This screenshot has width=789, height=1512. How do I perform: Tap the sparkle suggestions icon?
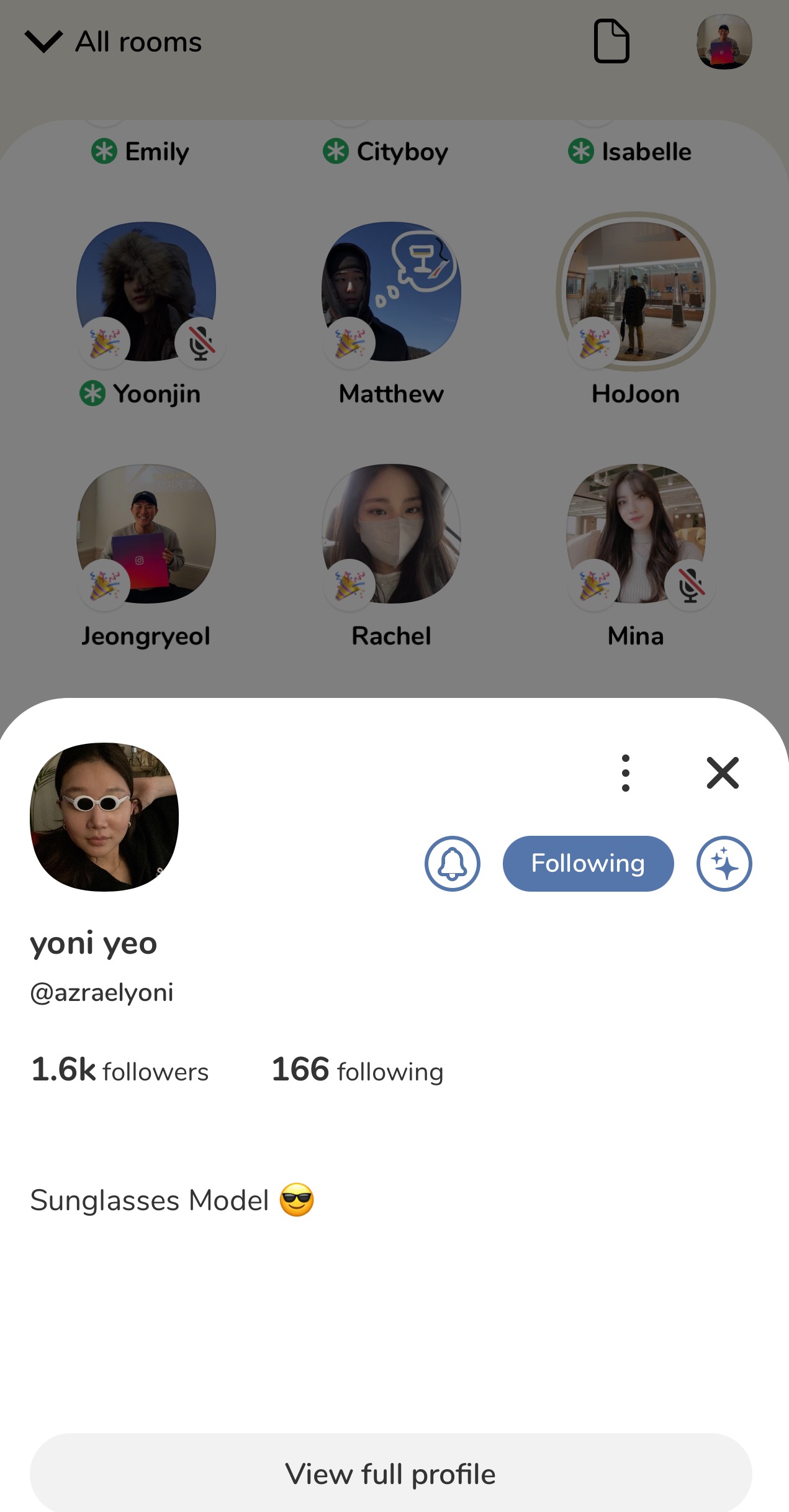[724, 863]
